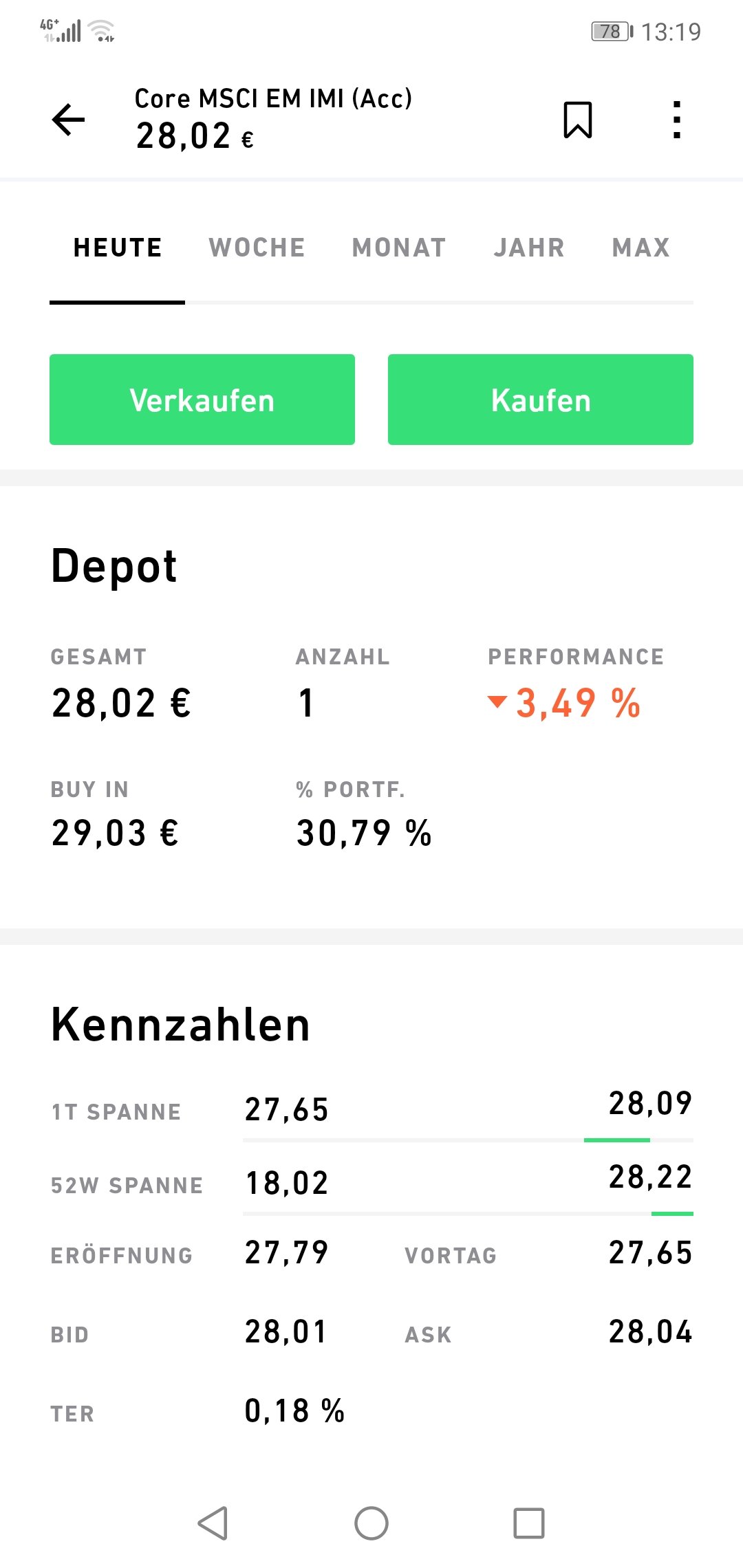Open recent apps from navigation bar
The height and width of the screenshot is (1568, 743).
529,1523
